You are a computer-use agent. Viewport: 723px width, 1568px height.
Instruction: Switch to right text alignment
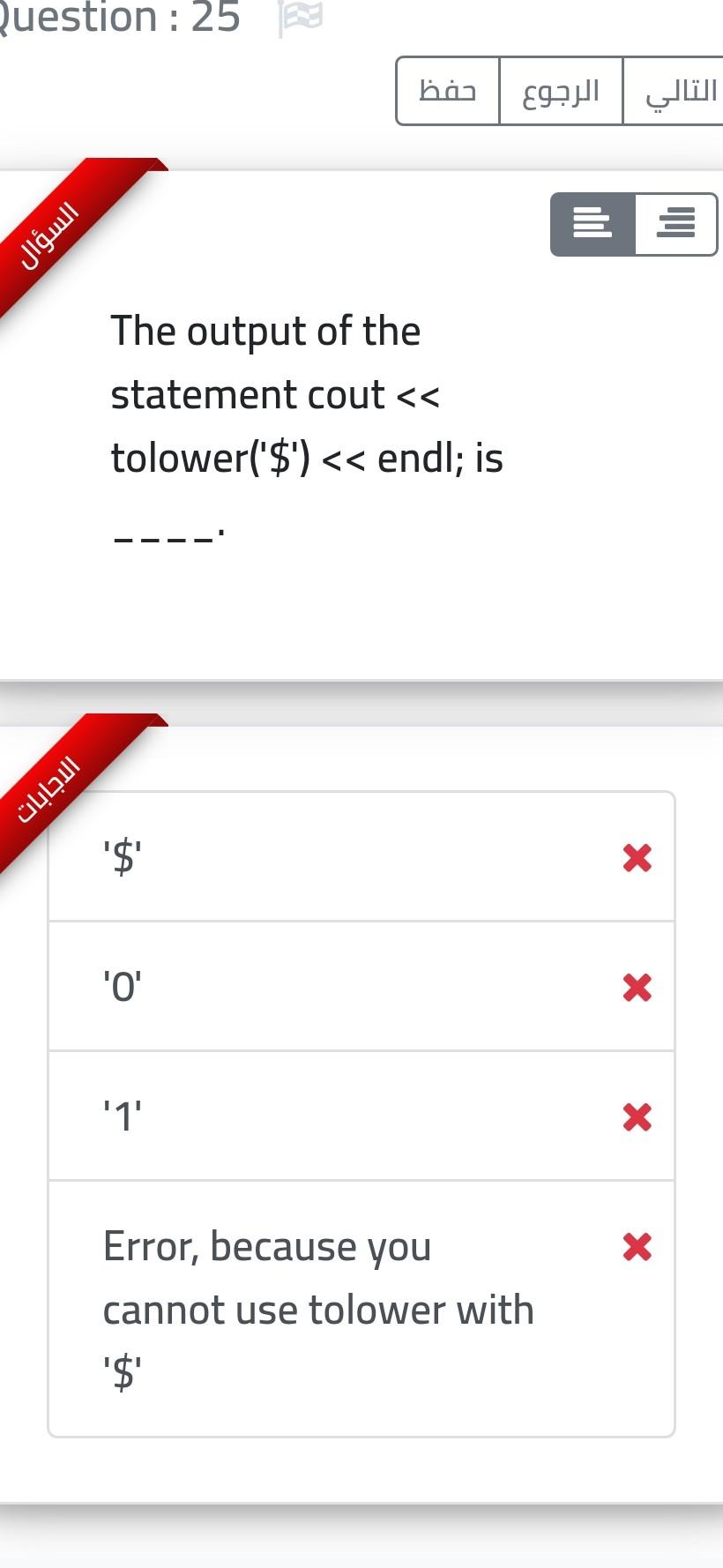coord(675,225)
